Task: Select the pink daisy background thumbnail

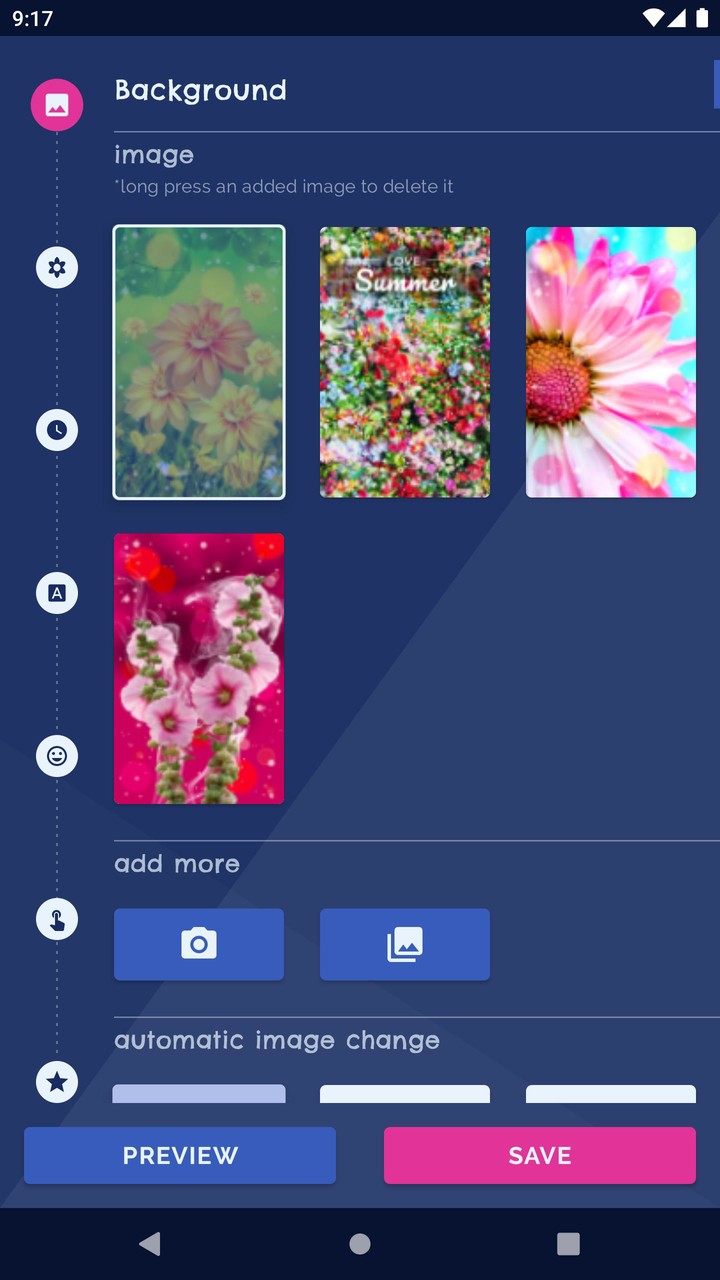Action: pyautogui.click(x=610, y=362)
